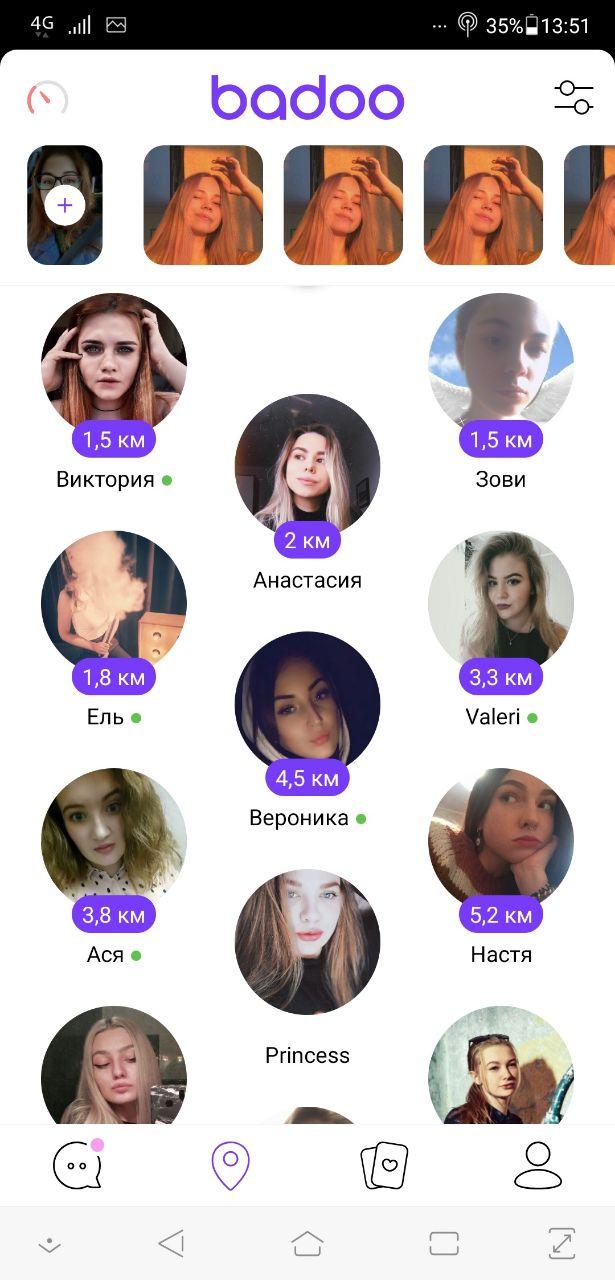Switch to the messages tab
Screen dimensions: 615x1280
point(77,1165)
